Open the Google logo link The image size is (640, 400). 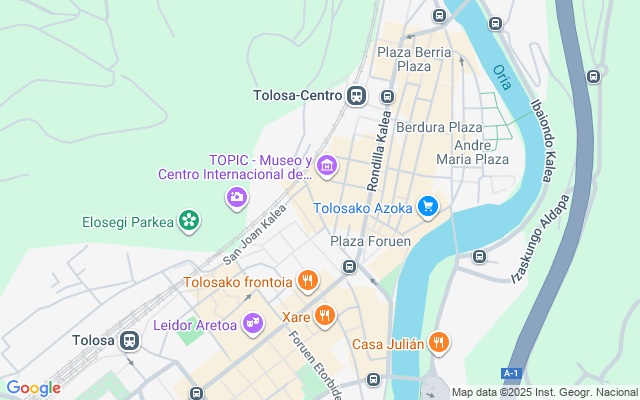pyautogui.click(x=33, y=388)
